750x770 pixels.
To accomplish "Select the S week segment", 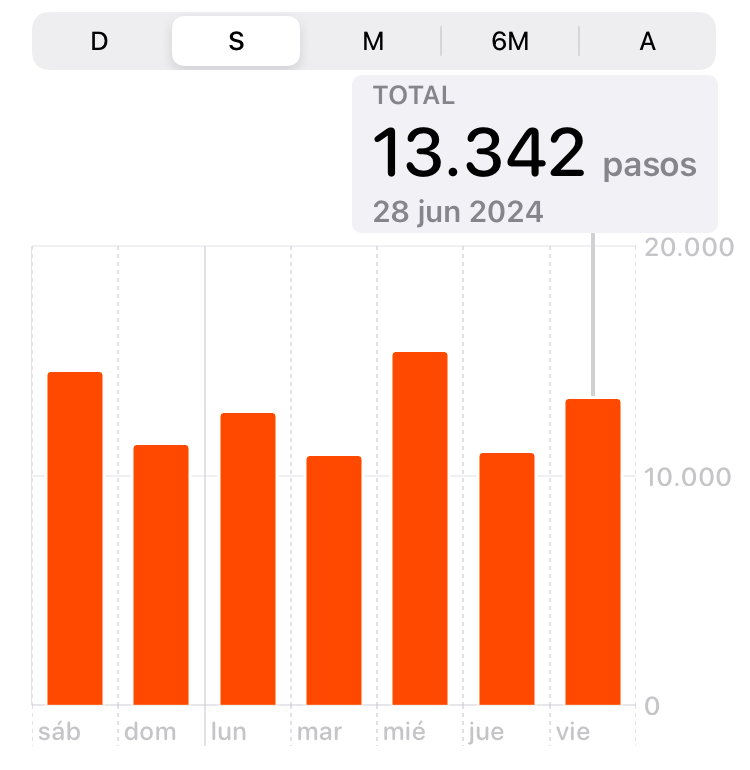I will 236,41.
